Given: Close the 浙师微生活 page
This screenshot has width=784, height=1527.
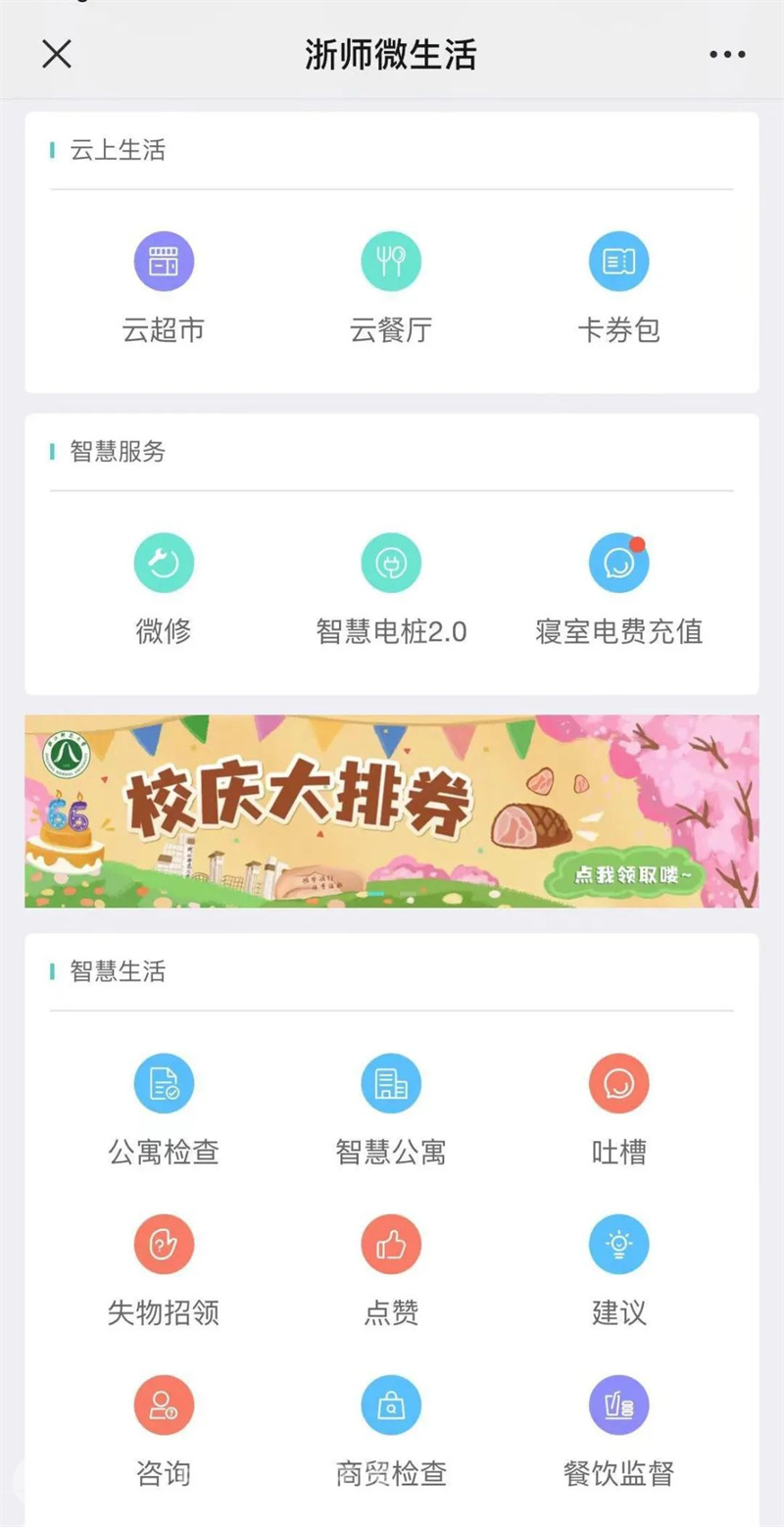Looking at the screenshot, I should pyautogui.click(x=57, y=55).
